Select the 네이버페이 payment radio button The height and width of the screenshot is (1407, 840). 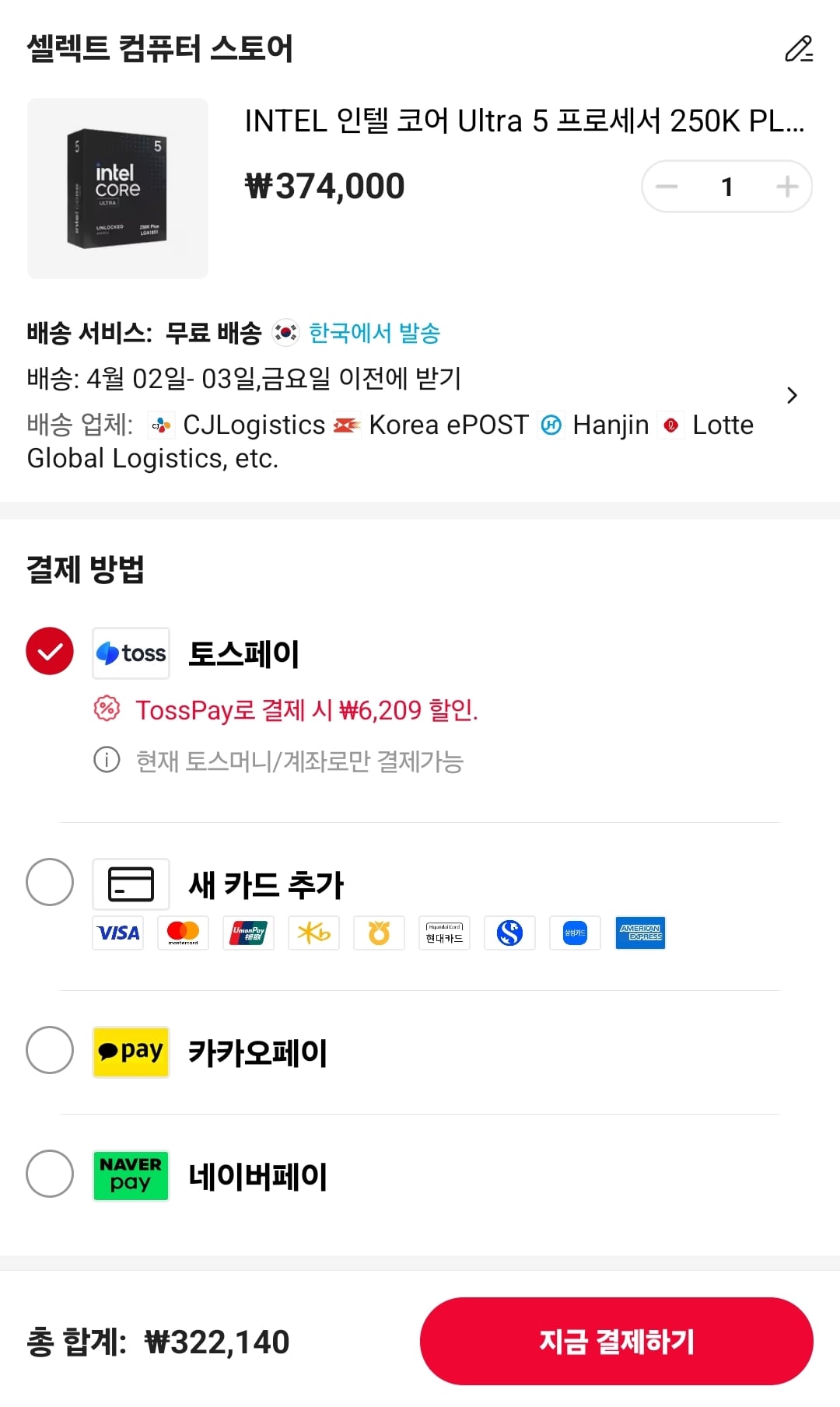(x=49, y=1176)
